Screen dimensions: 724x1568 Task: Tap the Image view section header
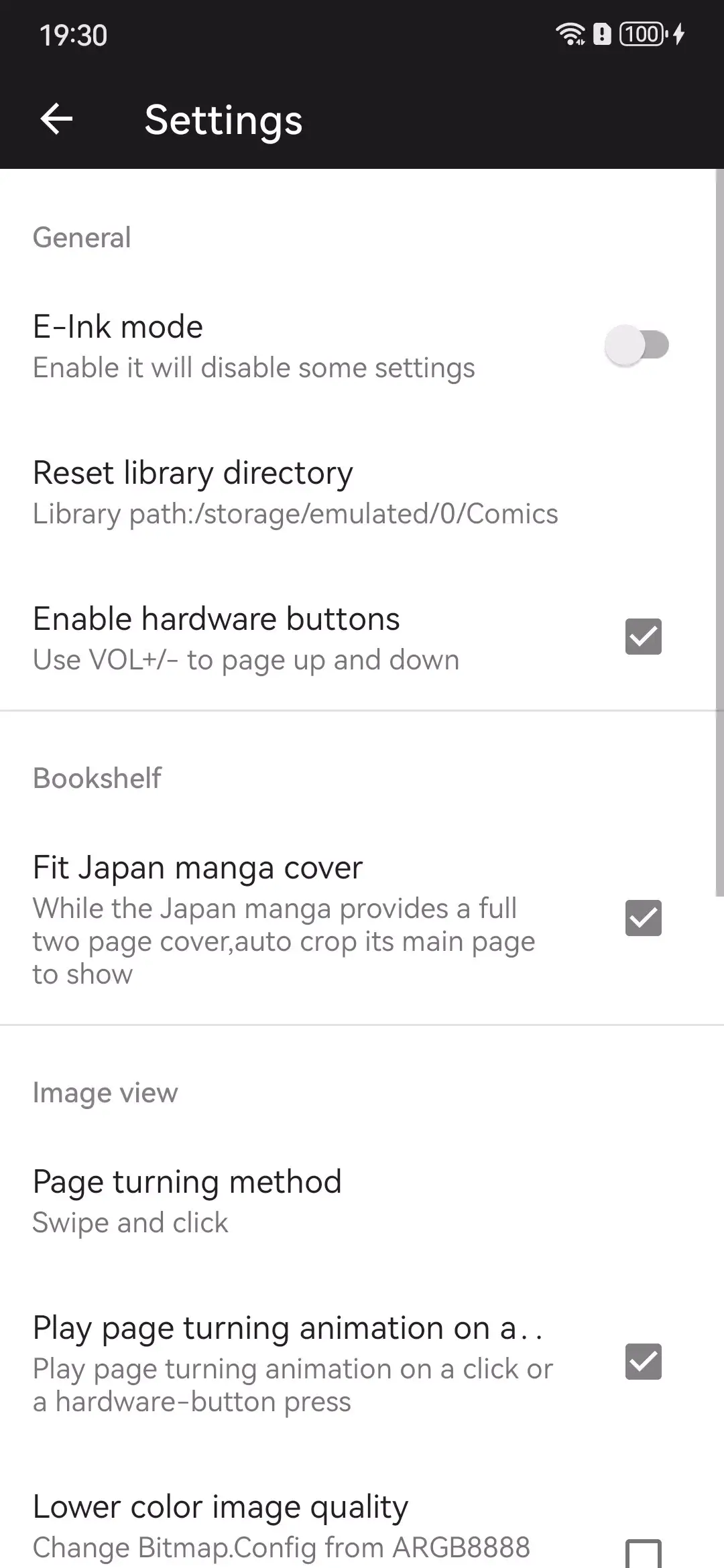[x=105, y=1092]
